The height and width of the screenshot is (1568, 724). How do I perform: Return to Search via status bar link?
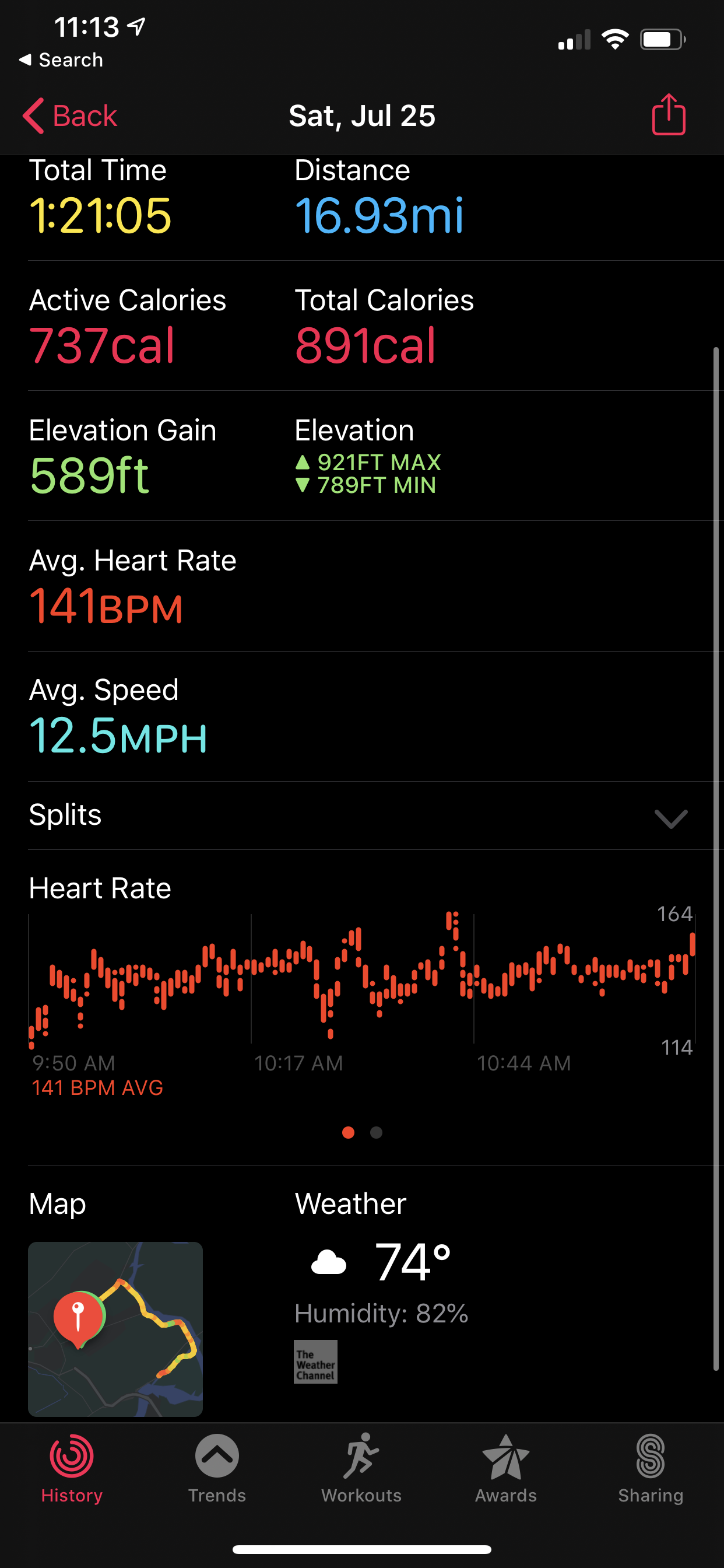[x=61, y=60]
